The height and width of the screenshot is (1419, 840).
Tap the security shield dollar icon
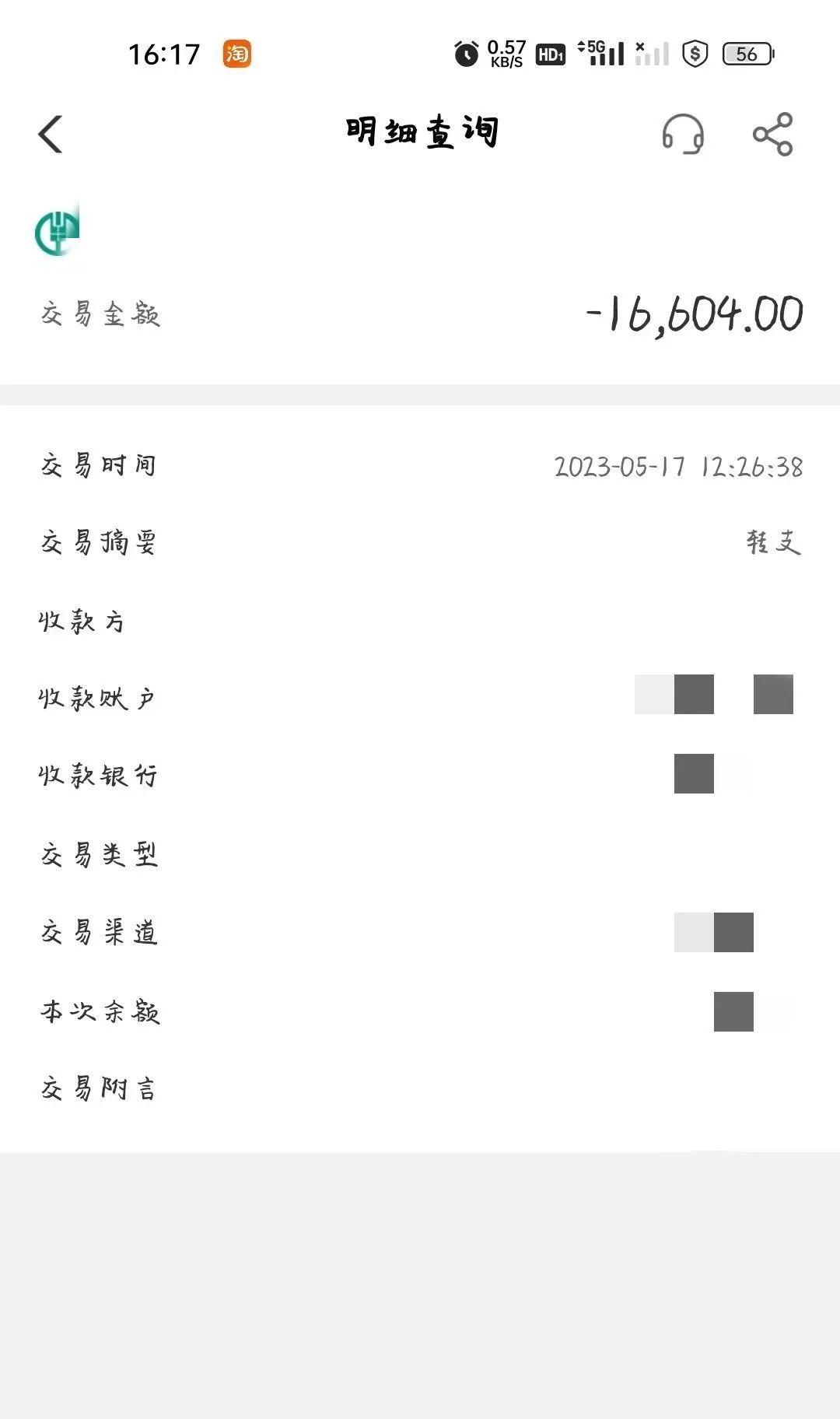click(x=695, y=53)
